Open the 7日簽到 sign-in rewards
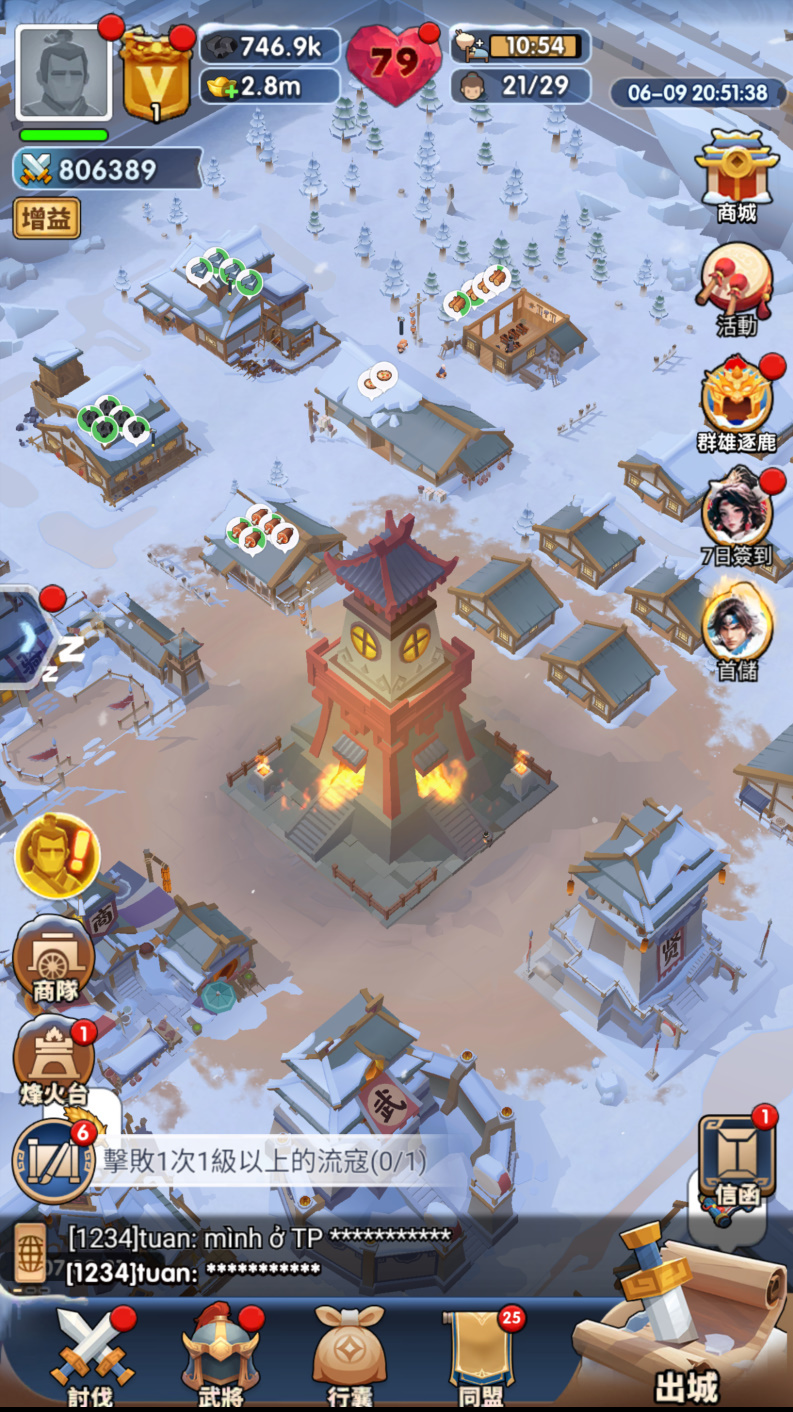 pyautogui.click(x=737, y=518)
